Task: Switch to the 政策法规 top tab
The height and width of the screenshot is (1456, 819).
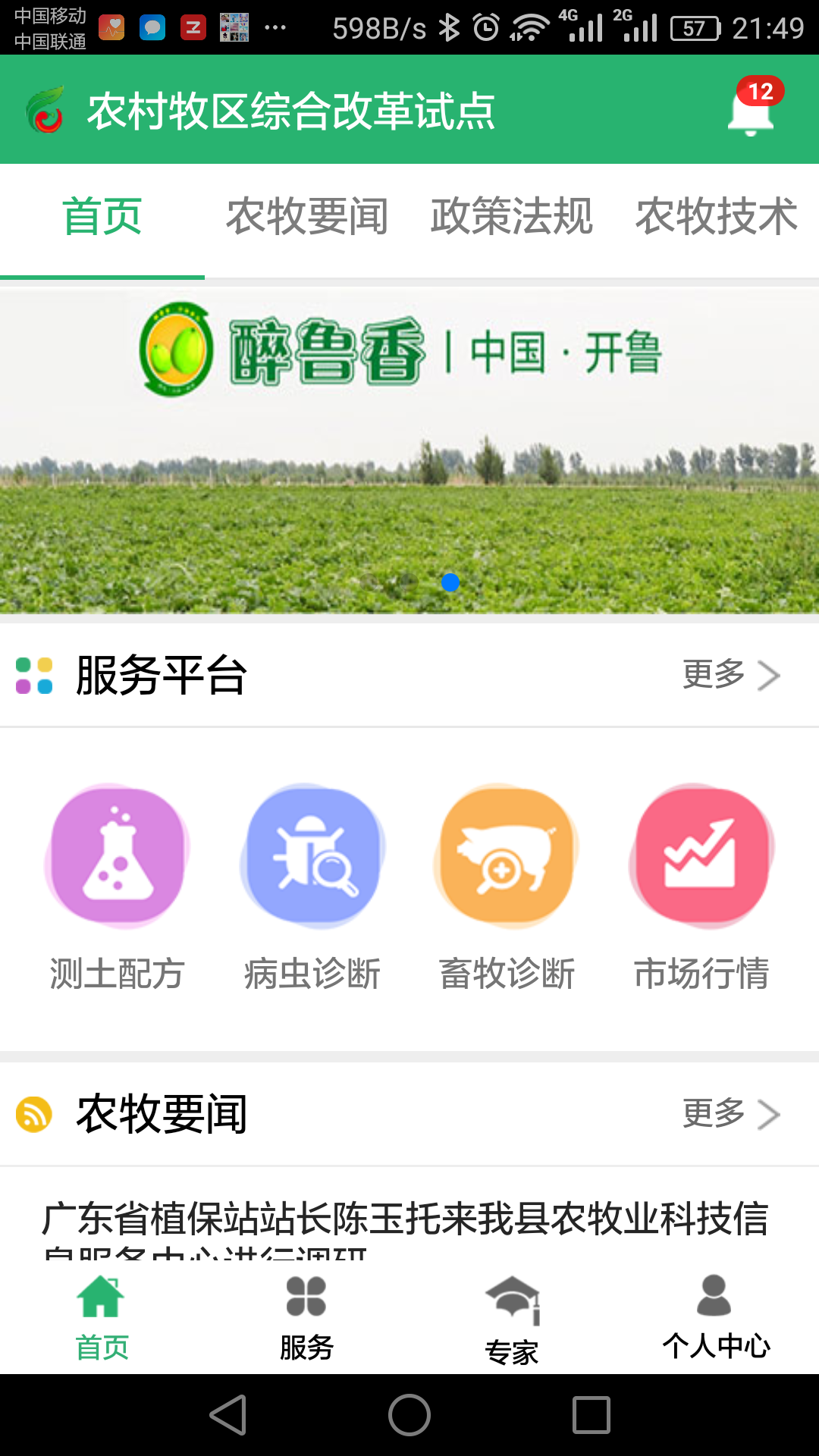Action: coord(512,218)
